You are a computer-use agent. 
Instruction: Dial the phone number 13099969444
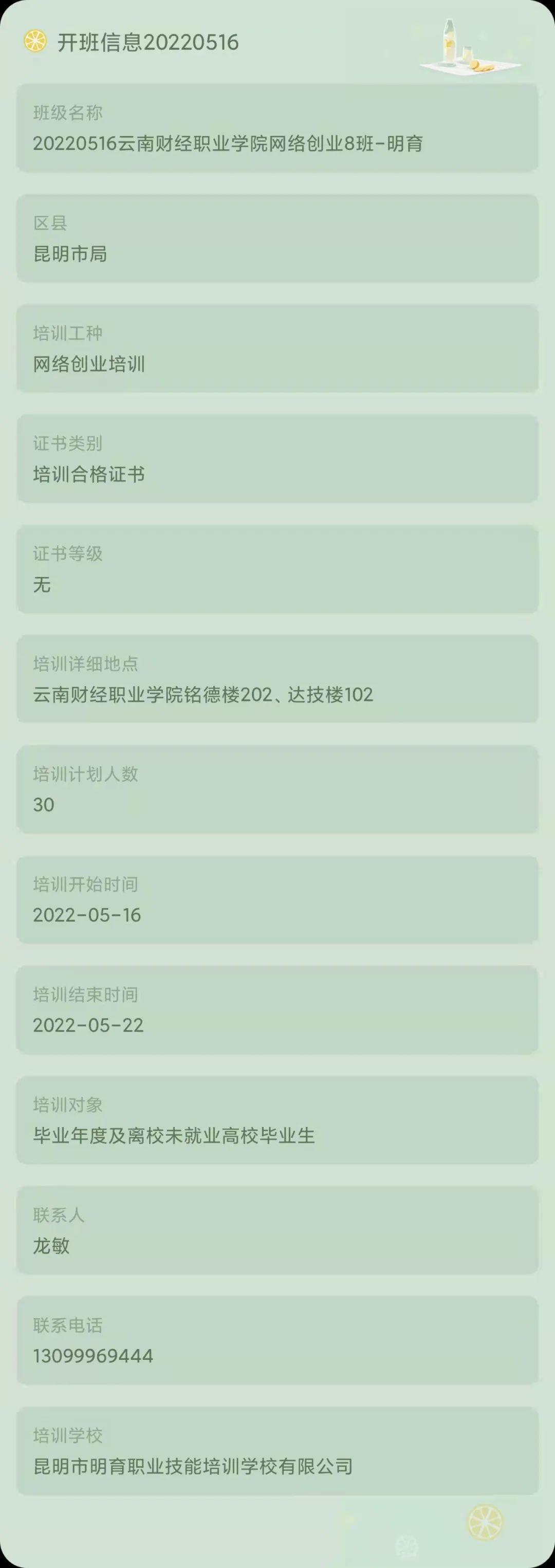tap(92, 1357)
